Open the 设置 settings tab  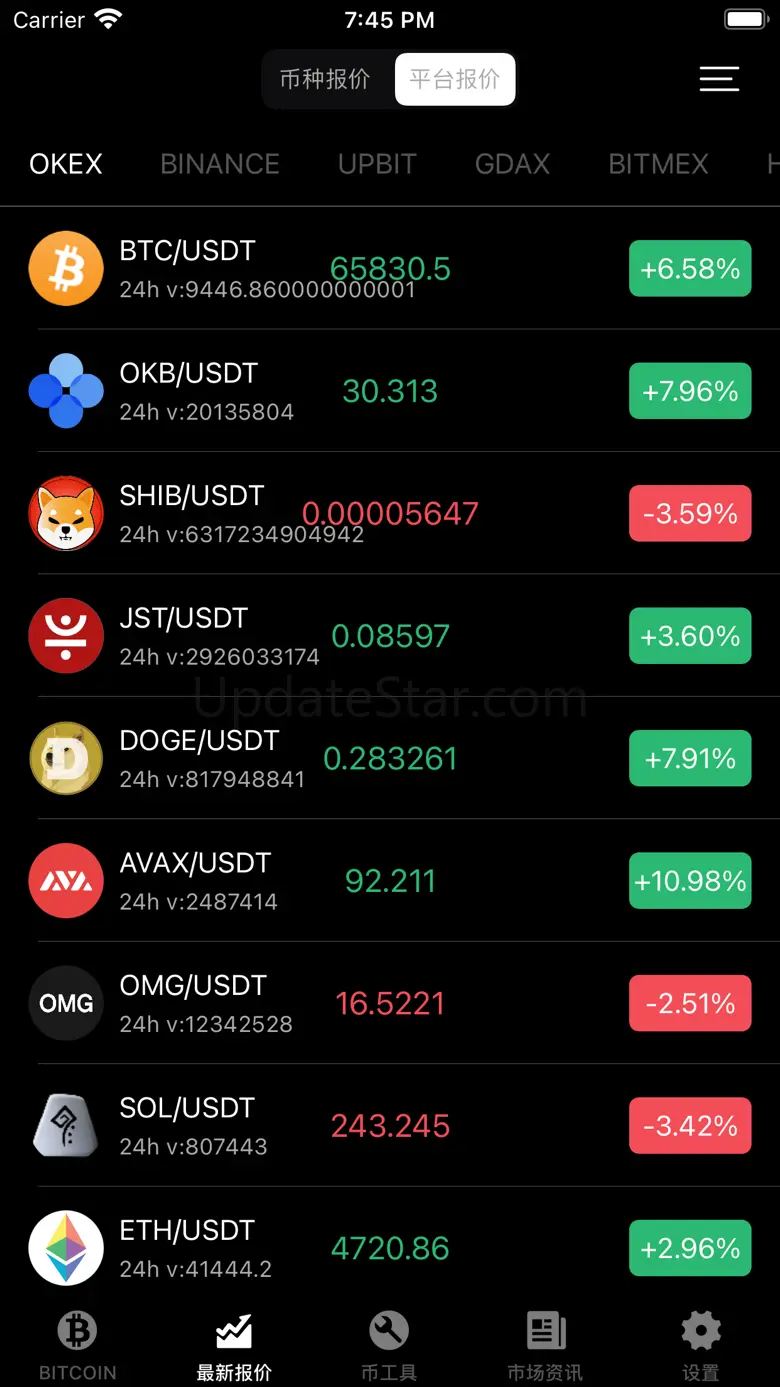tap(701, 1344)
